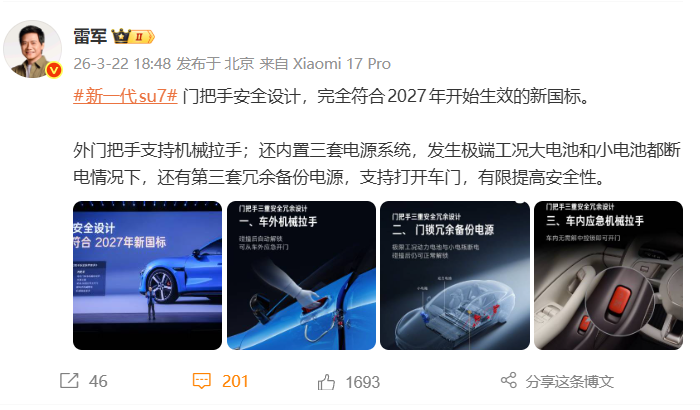Open the 雷军 username link
The image size is (700, 410).
(x=91, y=37)
